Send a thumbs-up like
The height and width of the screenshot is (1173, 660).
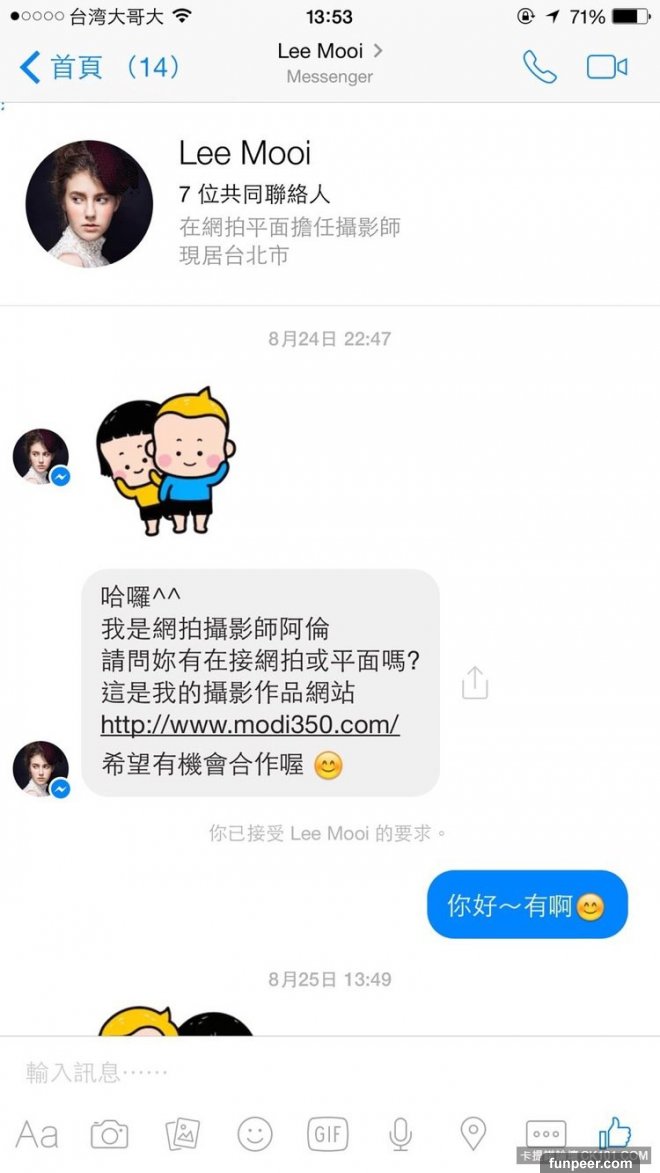(x=616, y=1134)
